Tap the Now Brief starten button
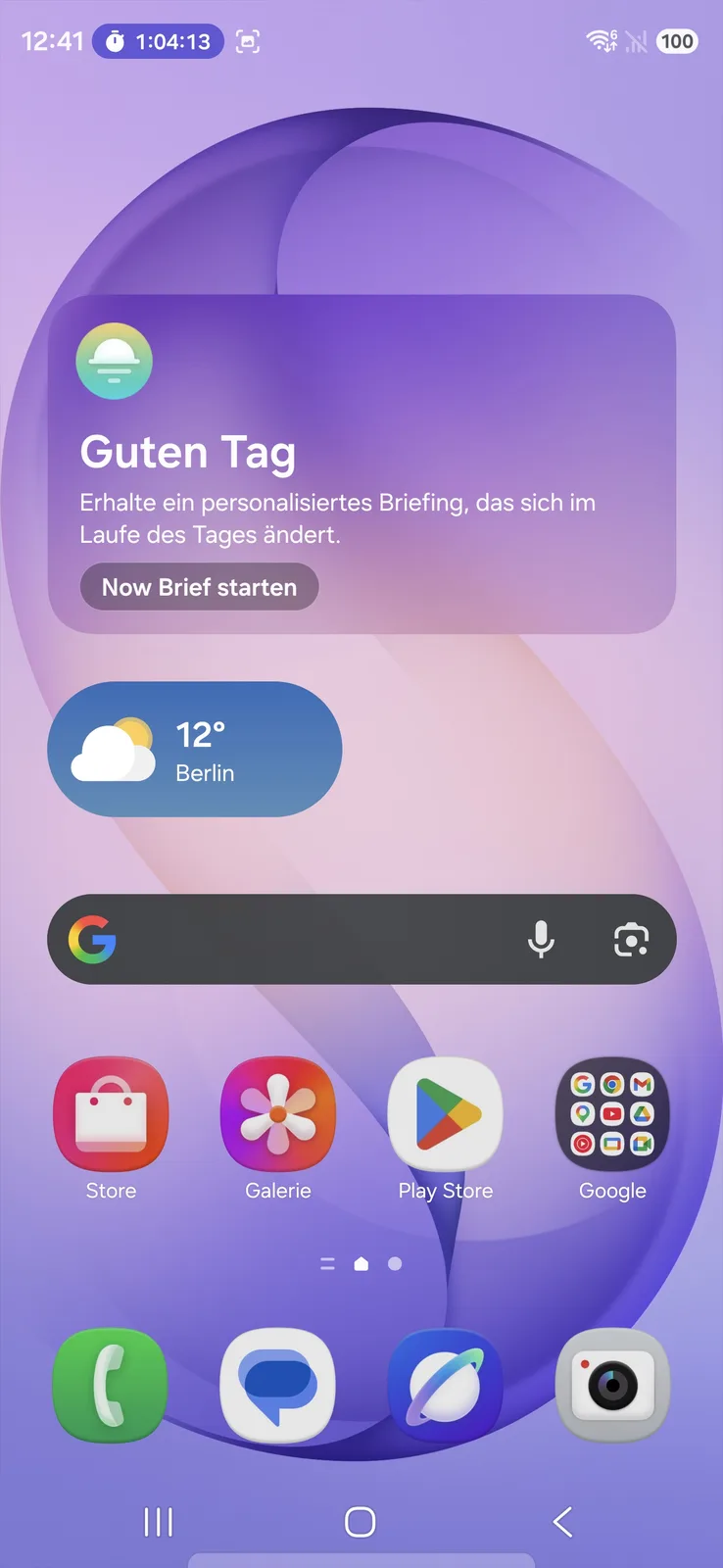 pos(199,587)
